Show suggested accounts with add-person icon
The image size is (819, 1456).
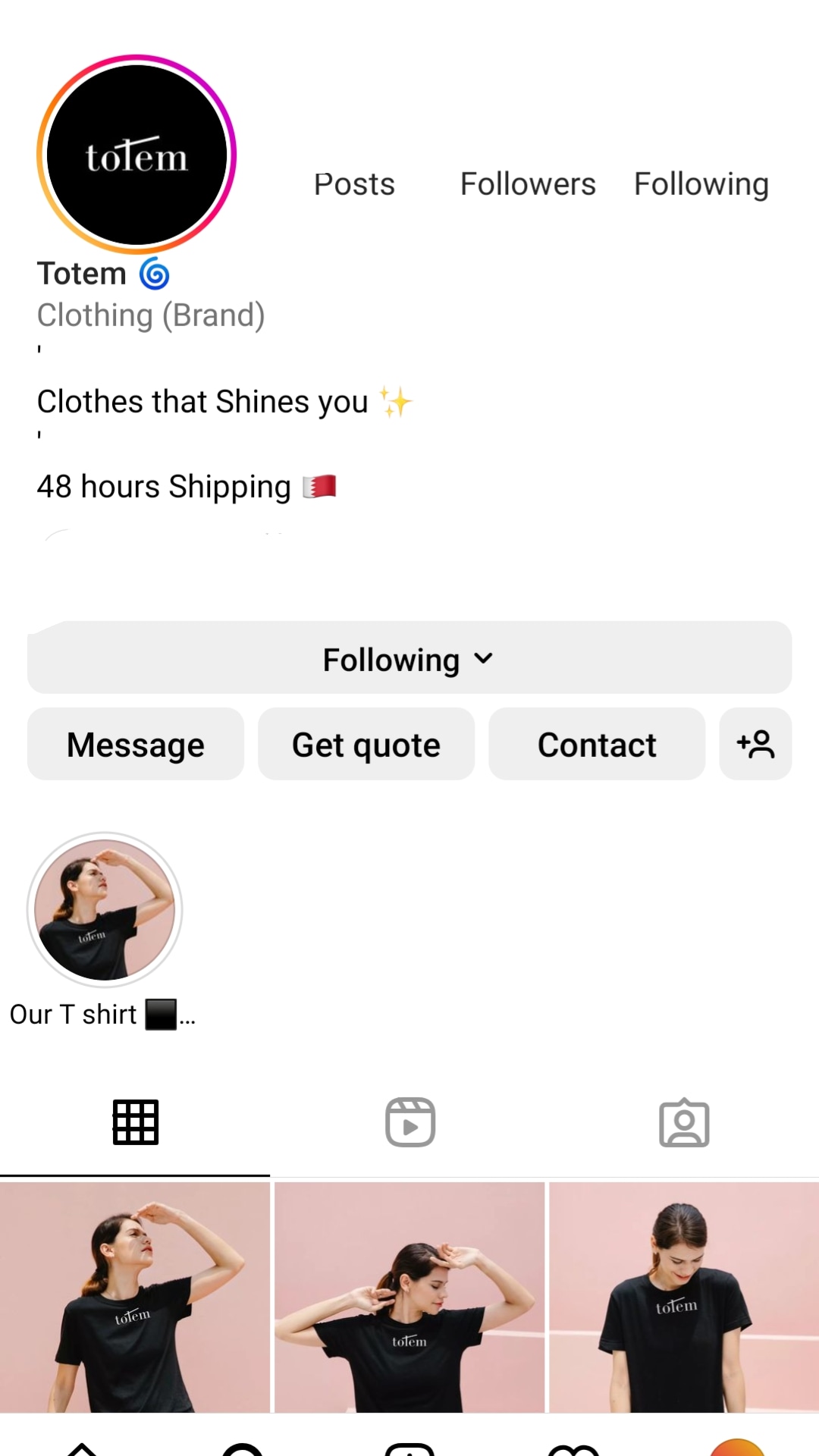pyautogui.click(x=755, y=745)
